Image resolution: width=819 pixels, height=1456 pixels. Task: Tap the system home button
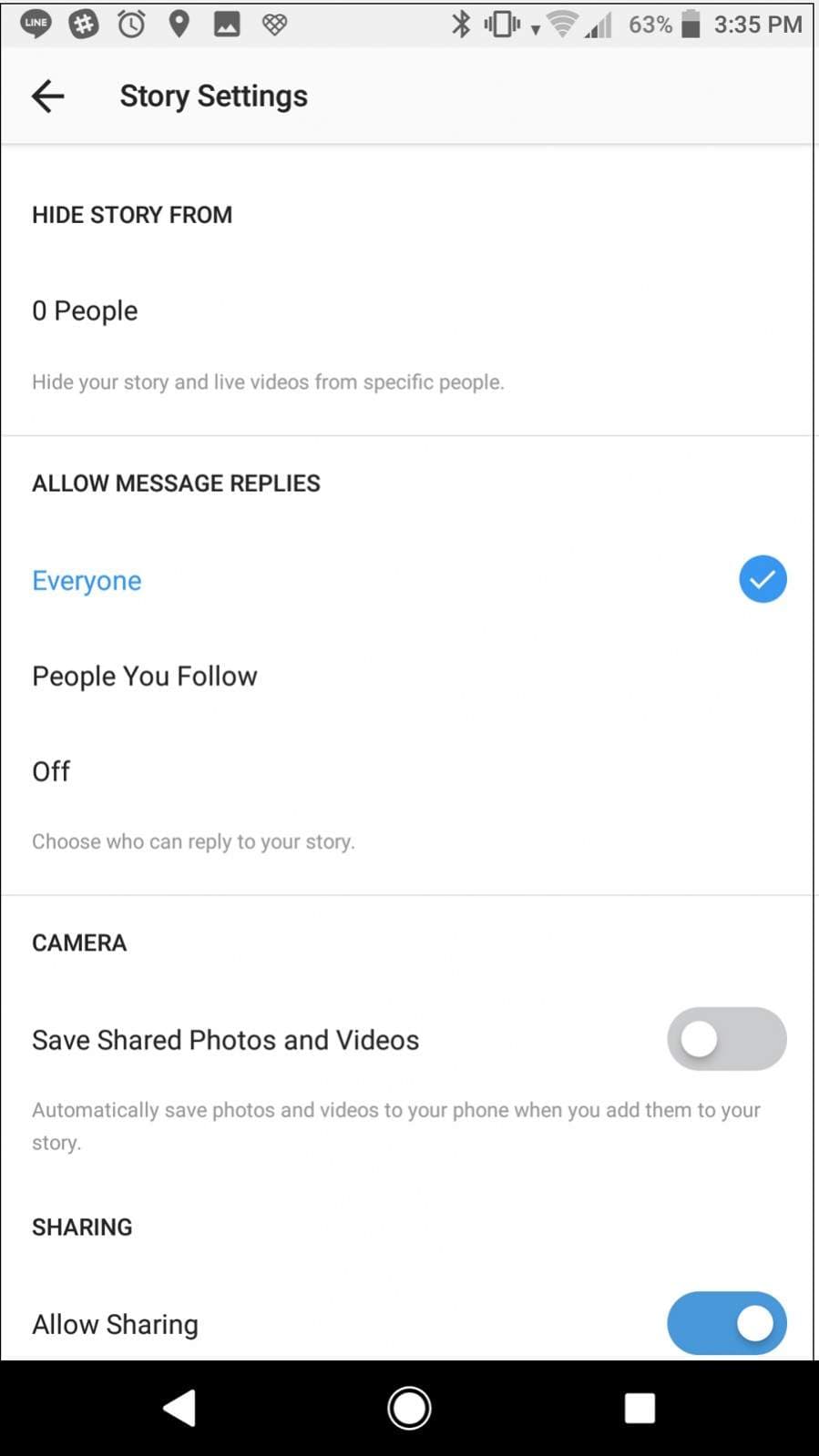pyautogui.click(x=409, y=1408)
